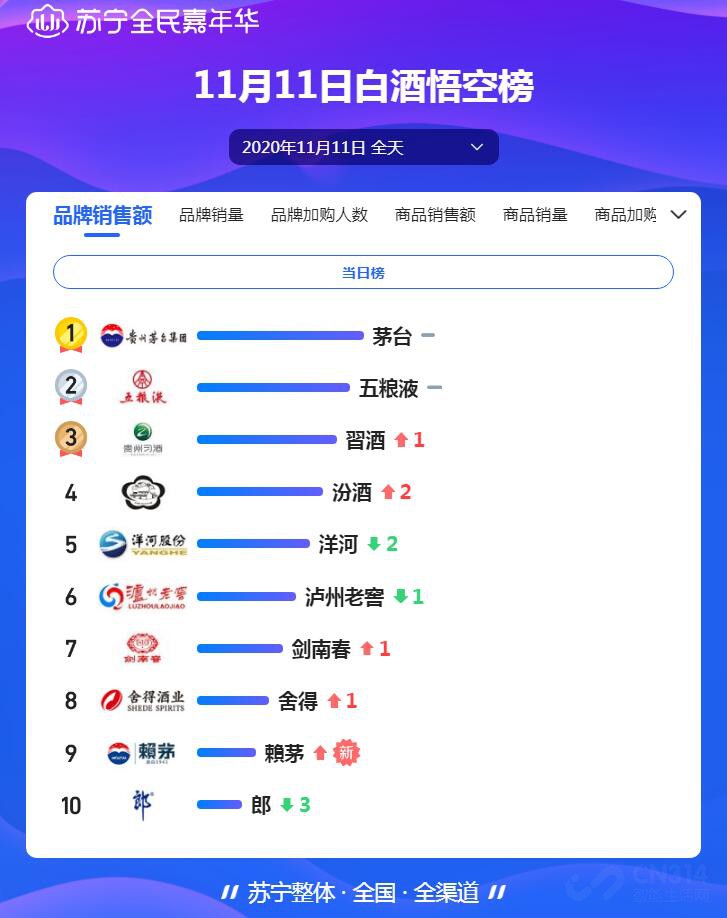
Task: Open the 习酒 brand row
Action: click(364, 440)
